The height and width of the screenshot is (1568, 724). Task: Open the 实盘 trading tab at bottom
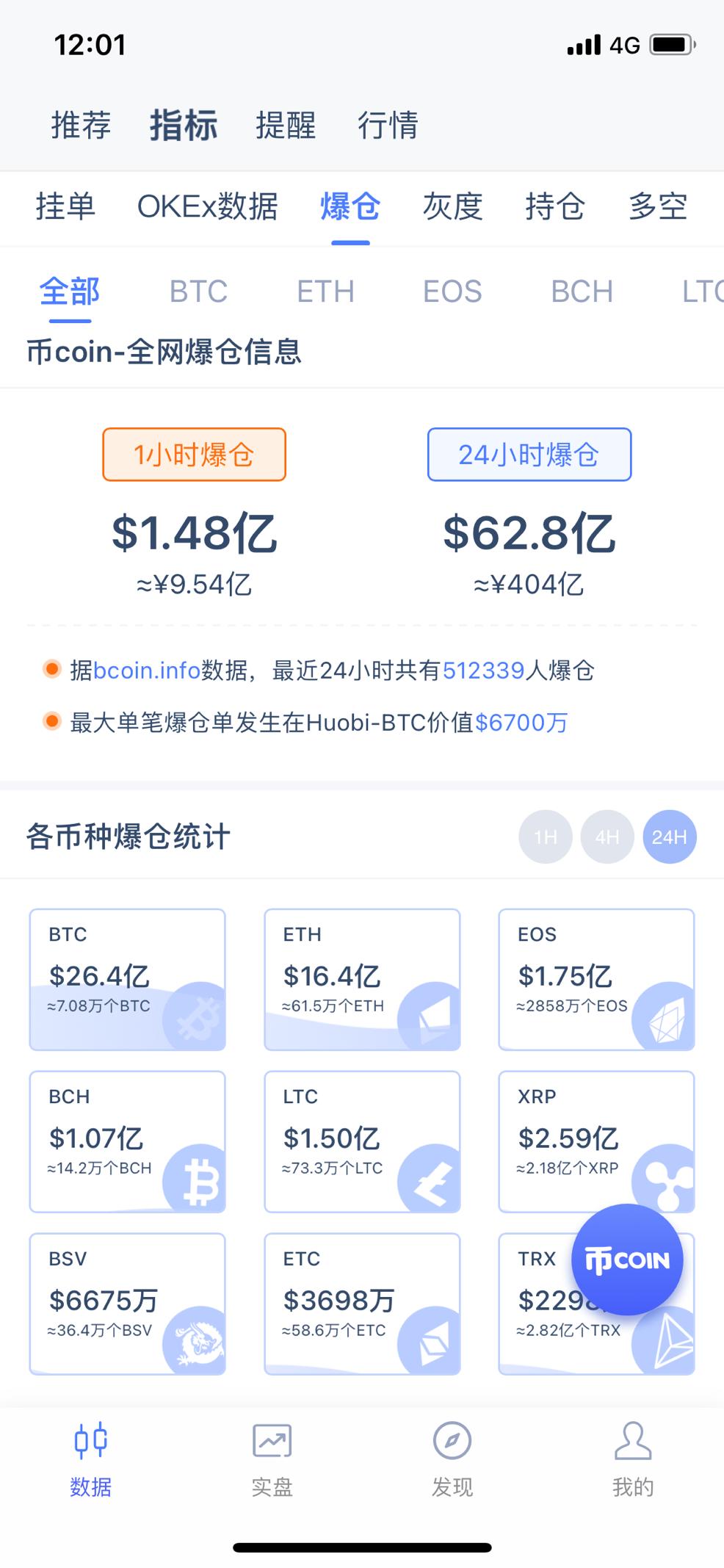(272, 1462)
